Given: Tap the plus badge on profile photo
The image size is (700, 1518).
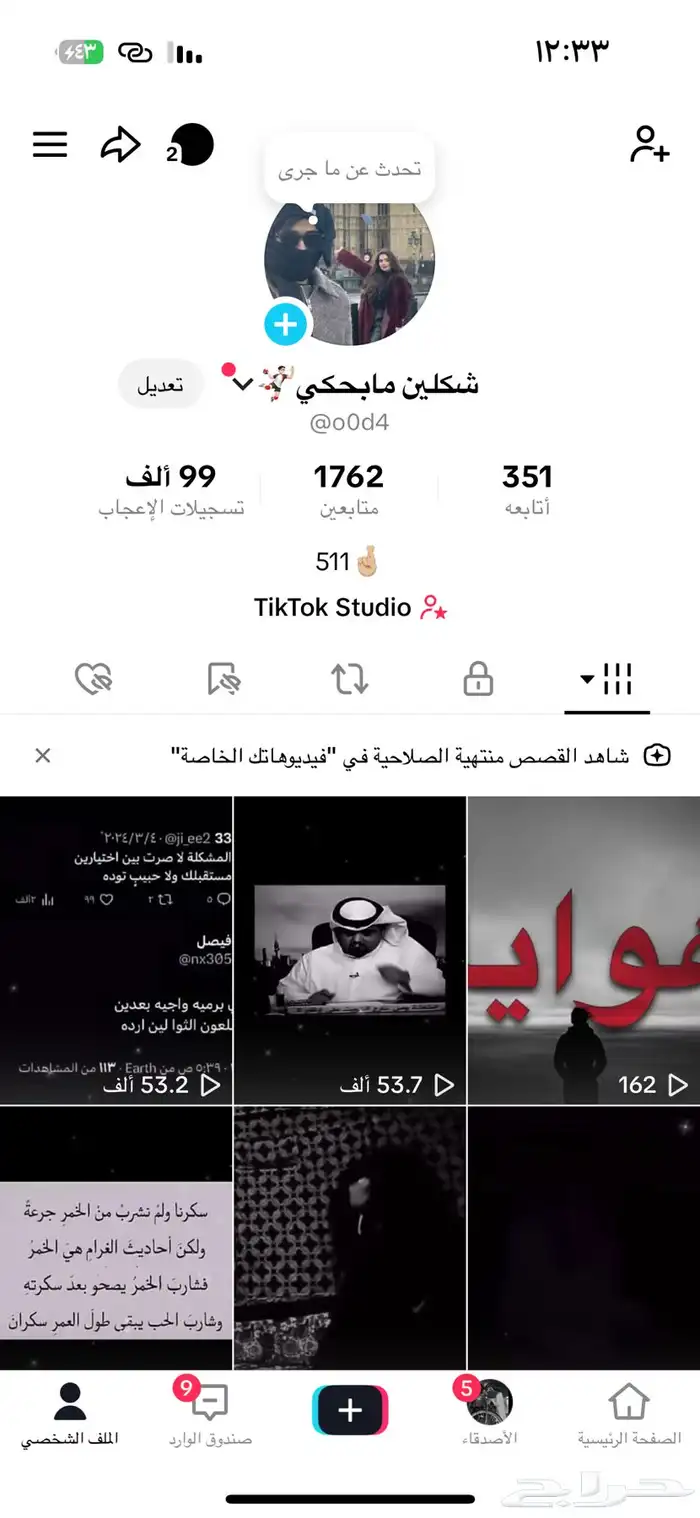Looking at the screenshot, I should point(286,324).
